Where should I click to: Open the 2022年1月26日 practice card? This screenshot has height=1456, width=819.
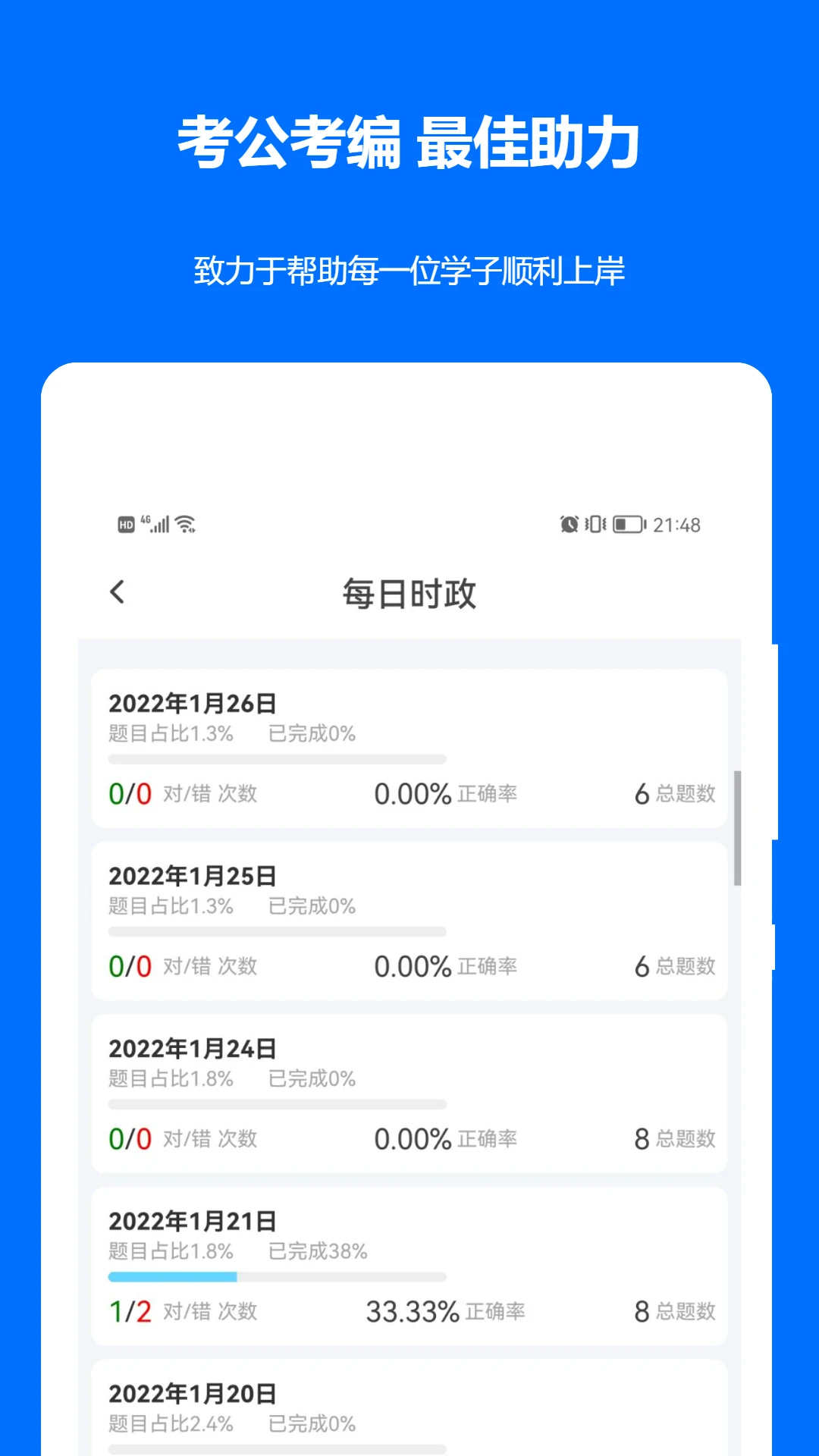click(x=409, y=747)
